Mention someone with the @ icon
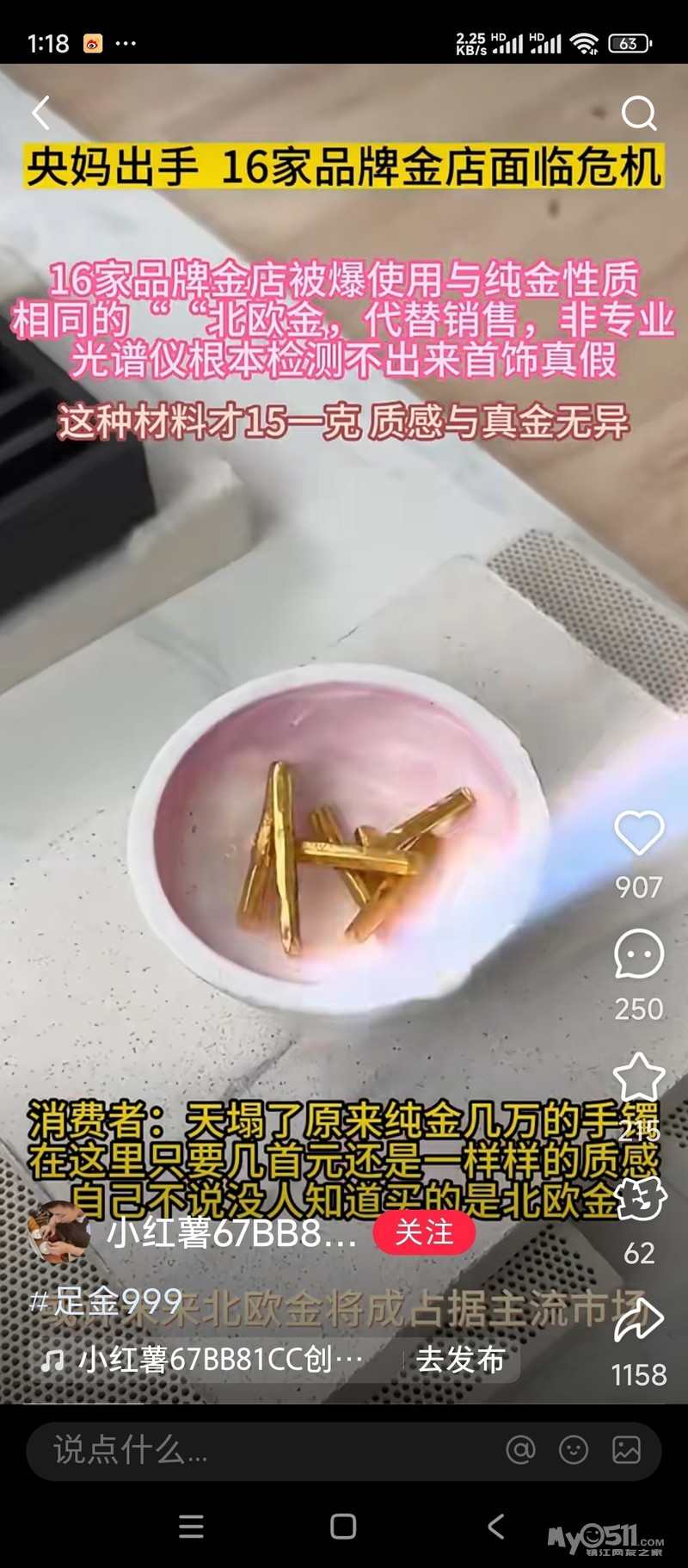 (520, 1450)
